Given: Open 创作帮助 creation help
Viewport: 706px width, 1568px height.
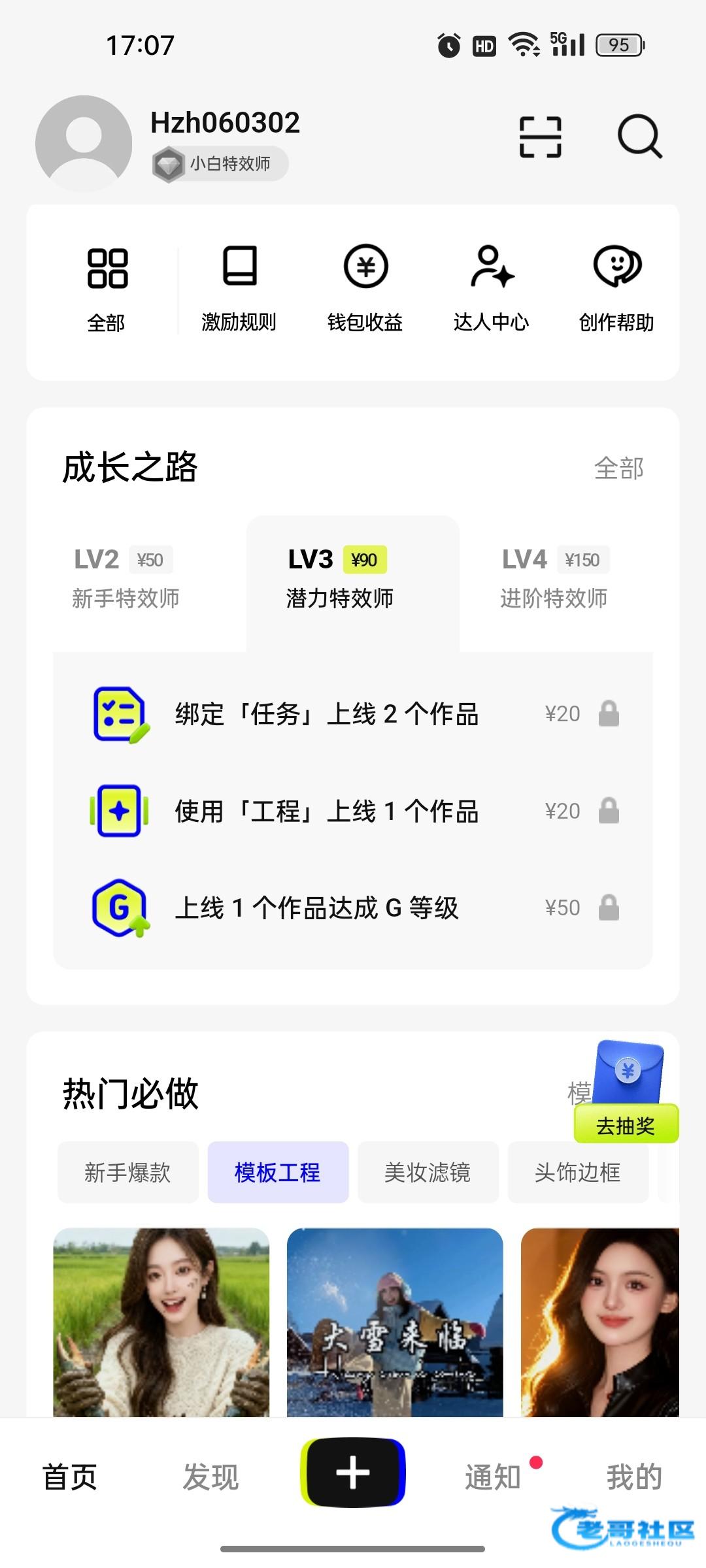Looking at the screenshot, I should click(616, 289).
